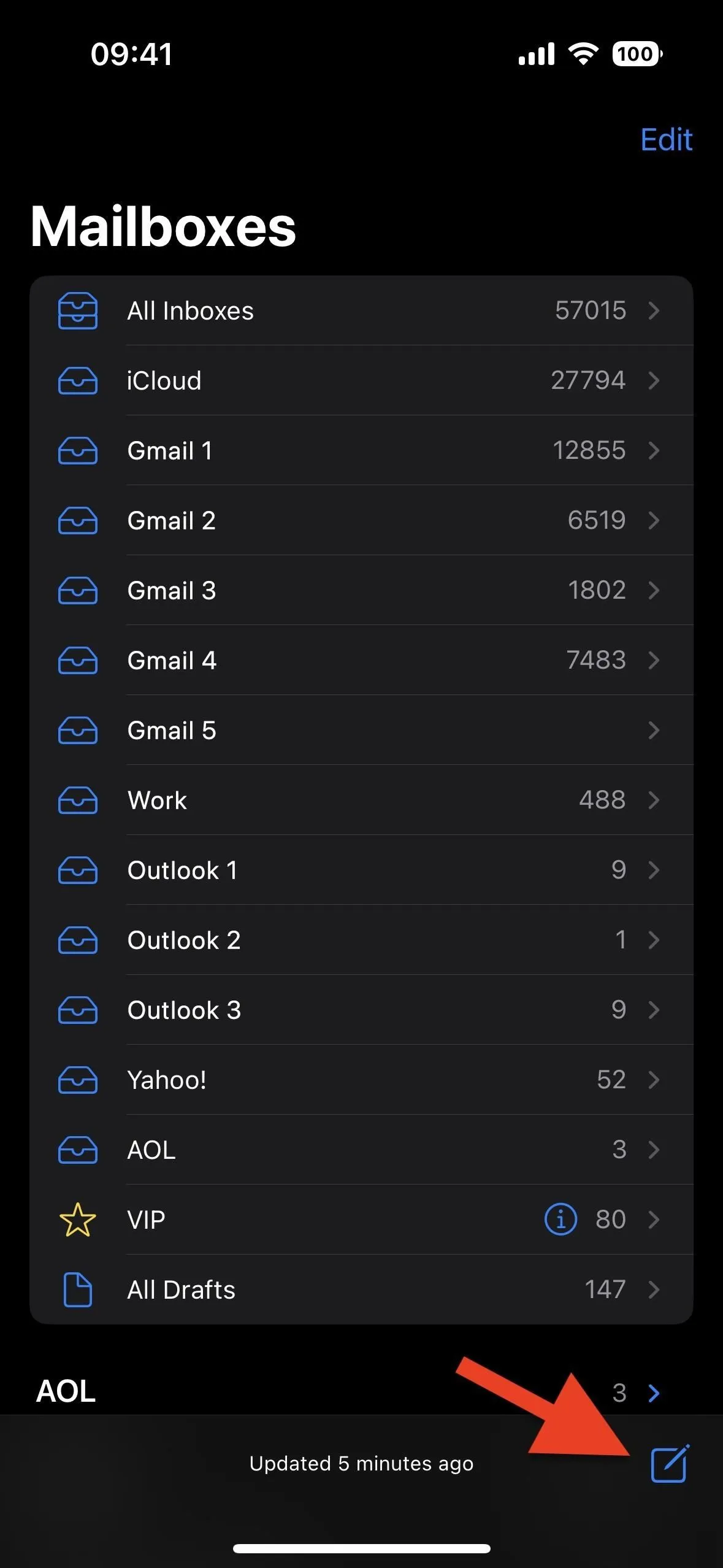Open the Gmail 1 inbox

click(x=361, y=450)
